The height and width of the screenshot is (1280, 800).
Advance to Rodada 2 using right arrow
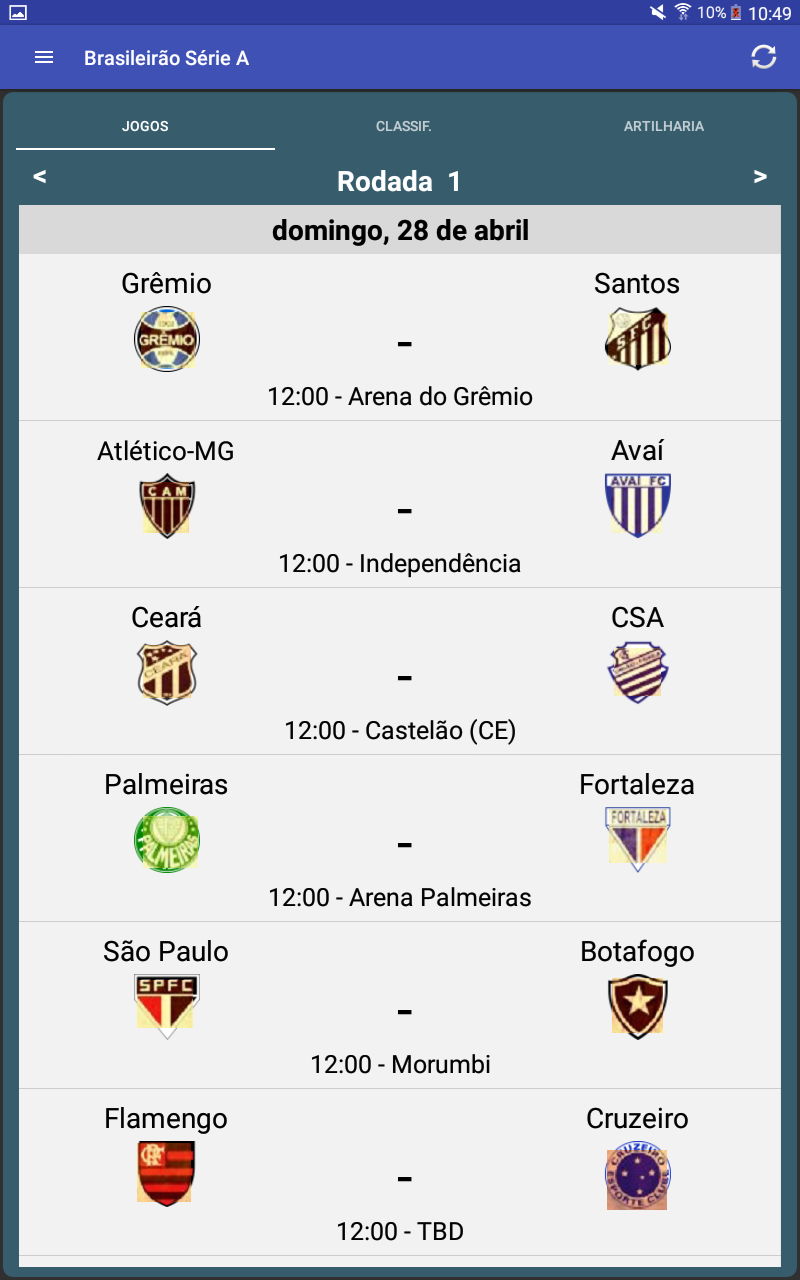pyautogui.click(x=761, y=177)
